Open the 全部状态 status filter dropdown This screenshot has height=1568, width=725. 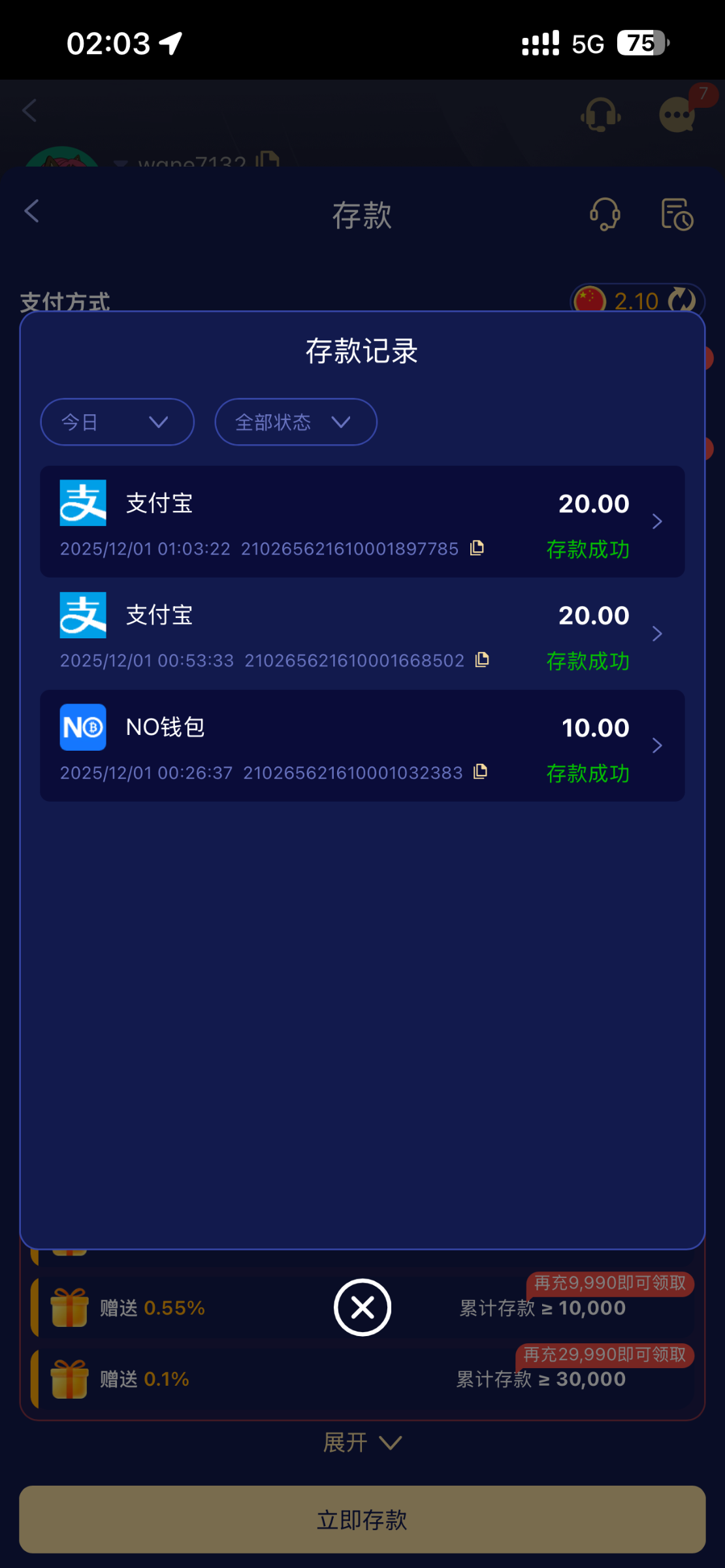pyautogui.click(x=295, y=422)
